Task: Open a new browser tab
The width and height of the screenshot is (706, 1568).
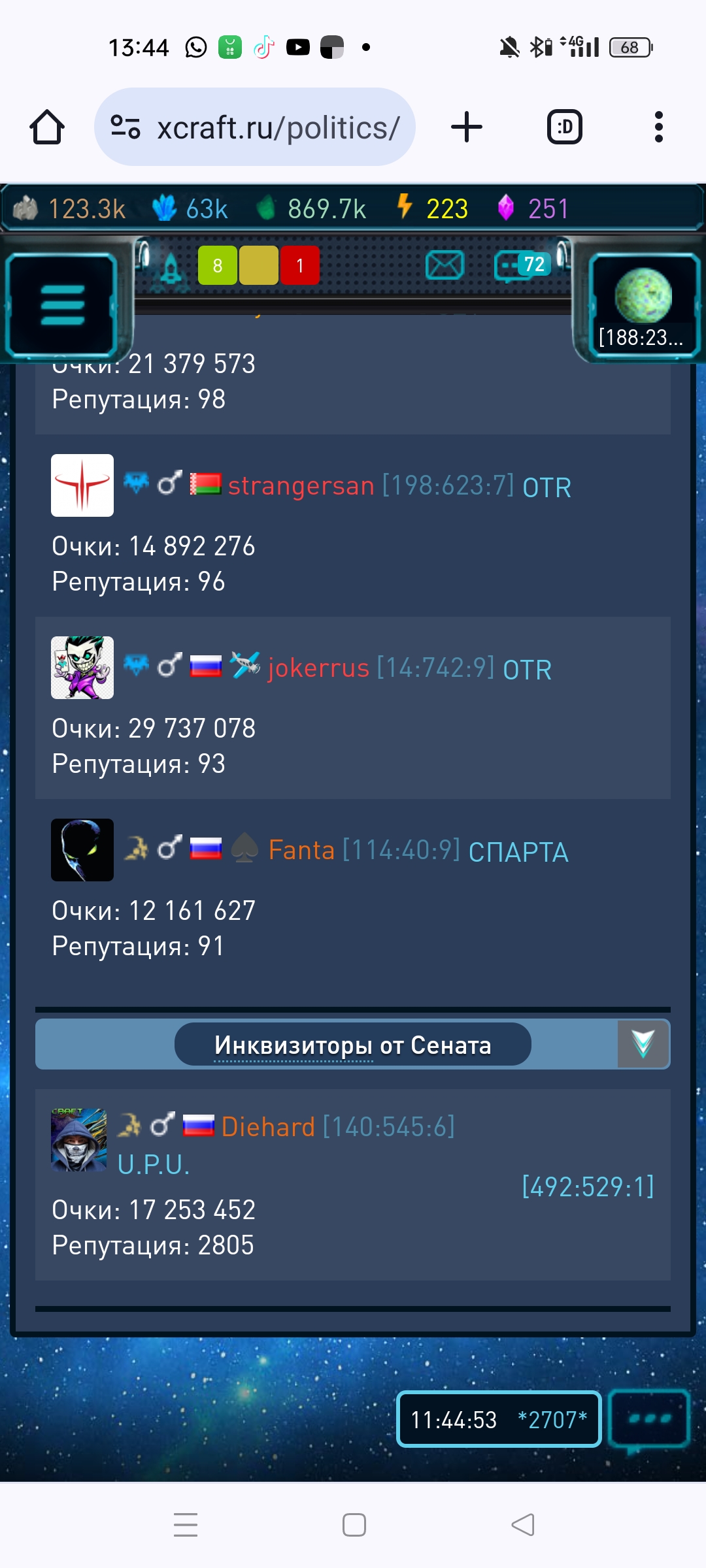Action: [x=467, y=127]
